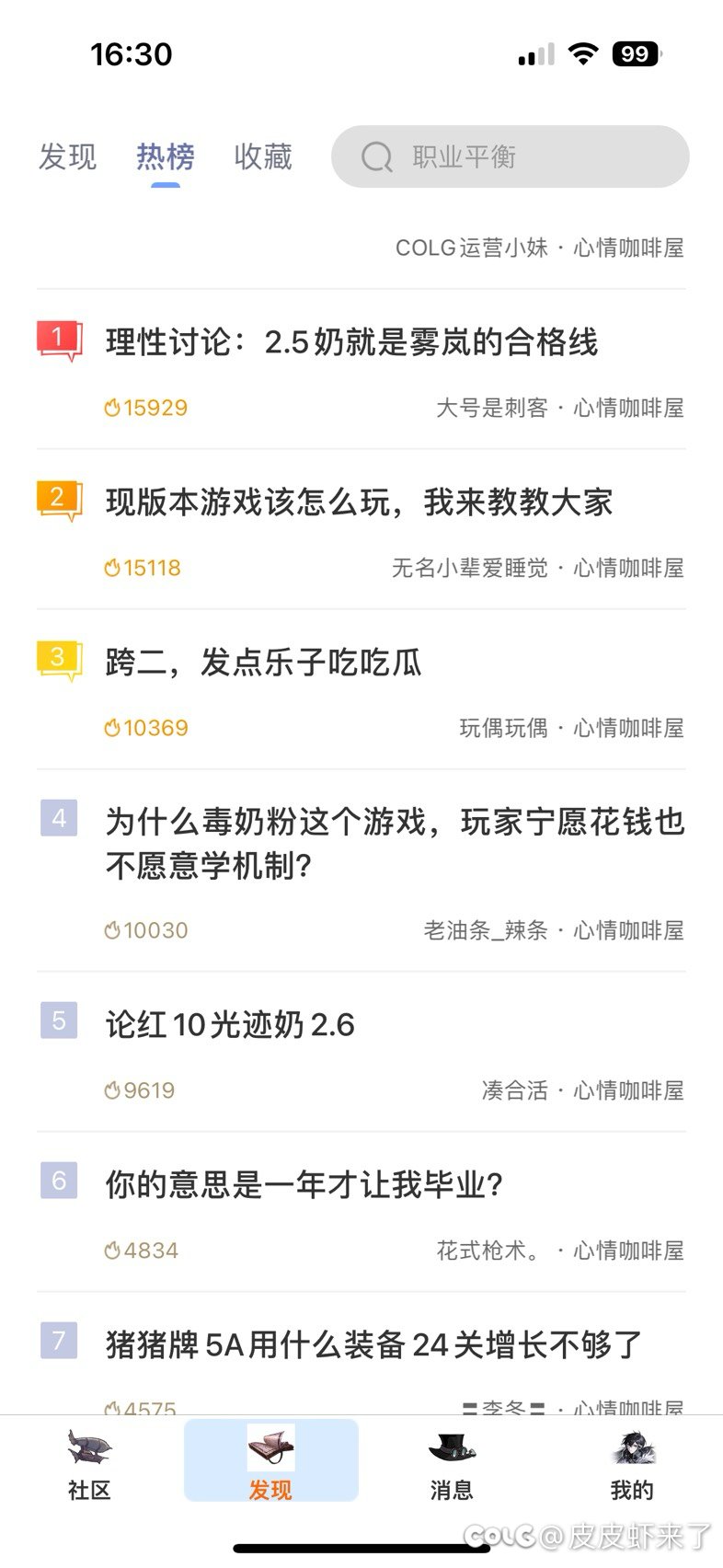
Task: Tap the flame icon beside 10369
Action: 112,727
